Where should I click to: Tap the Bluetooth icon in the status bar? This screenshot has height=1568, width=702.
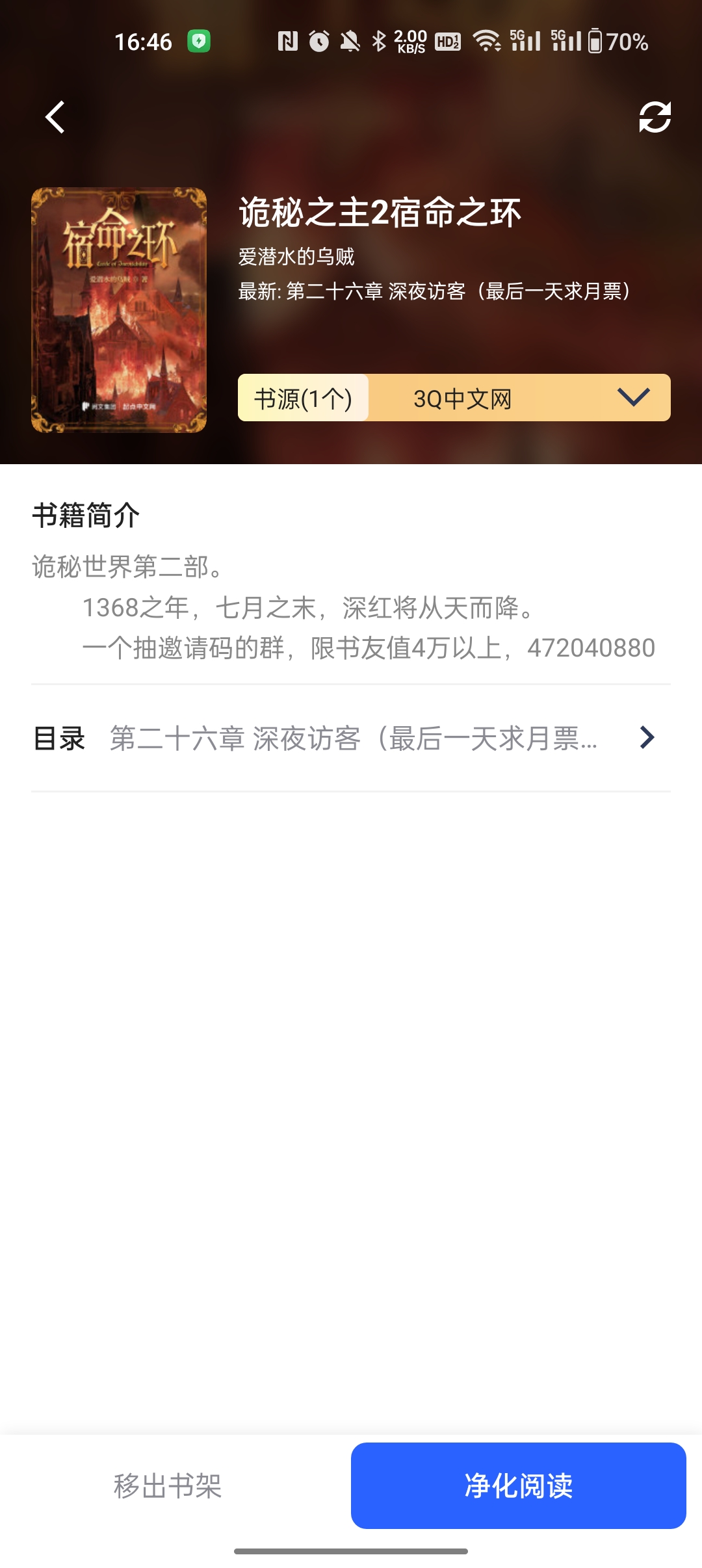coord(379,41)
